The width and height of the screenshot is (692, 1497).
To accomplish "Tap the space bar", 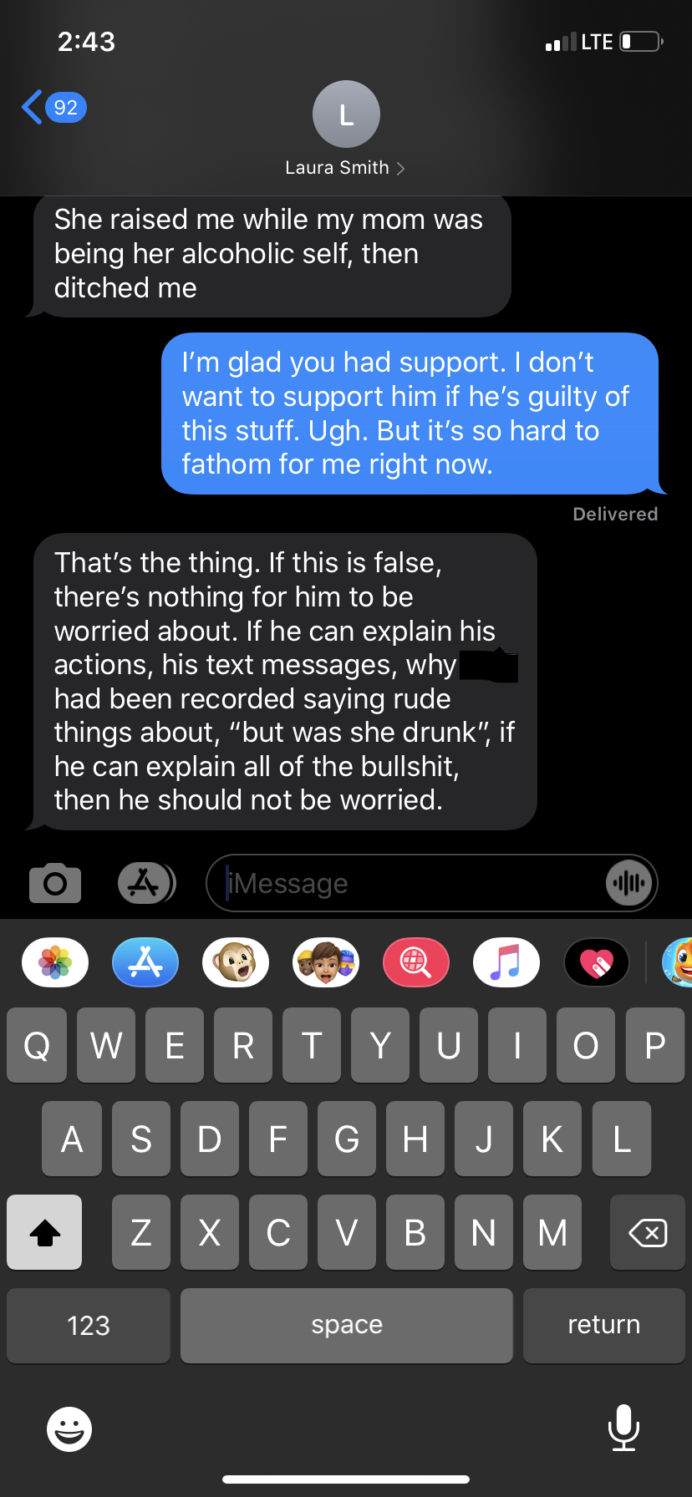I will click(346, 1325).
